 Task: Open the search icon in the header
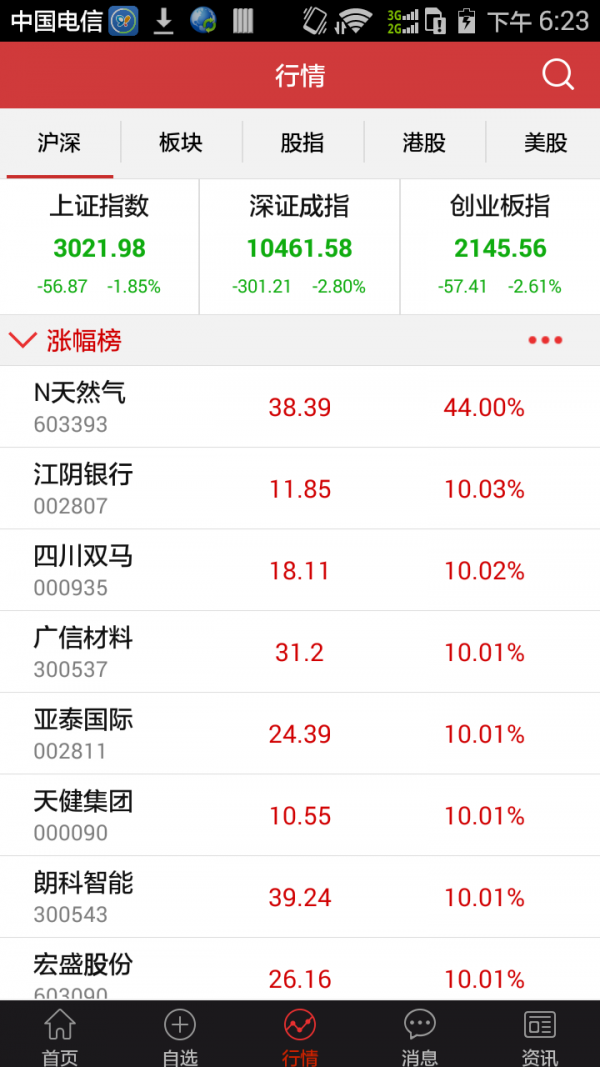coord(557,75)
